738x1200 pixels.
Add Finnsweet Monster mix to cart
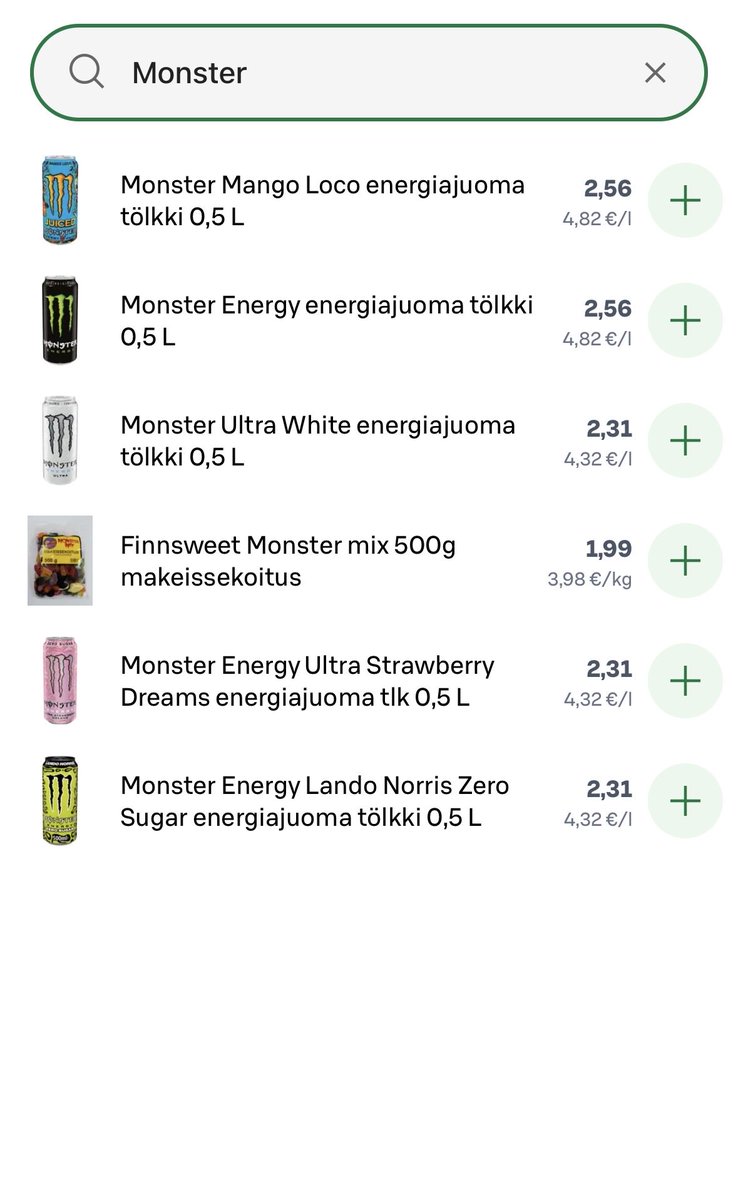click(x=685, y=561)
